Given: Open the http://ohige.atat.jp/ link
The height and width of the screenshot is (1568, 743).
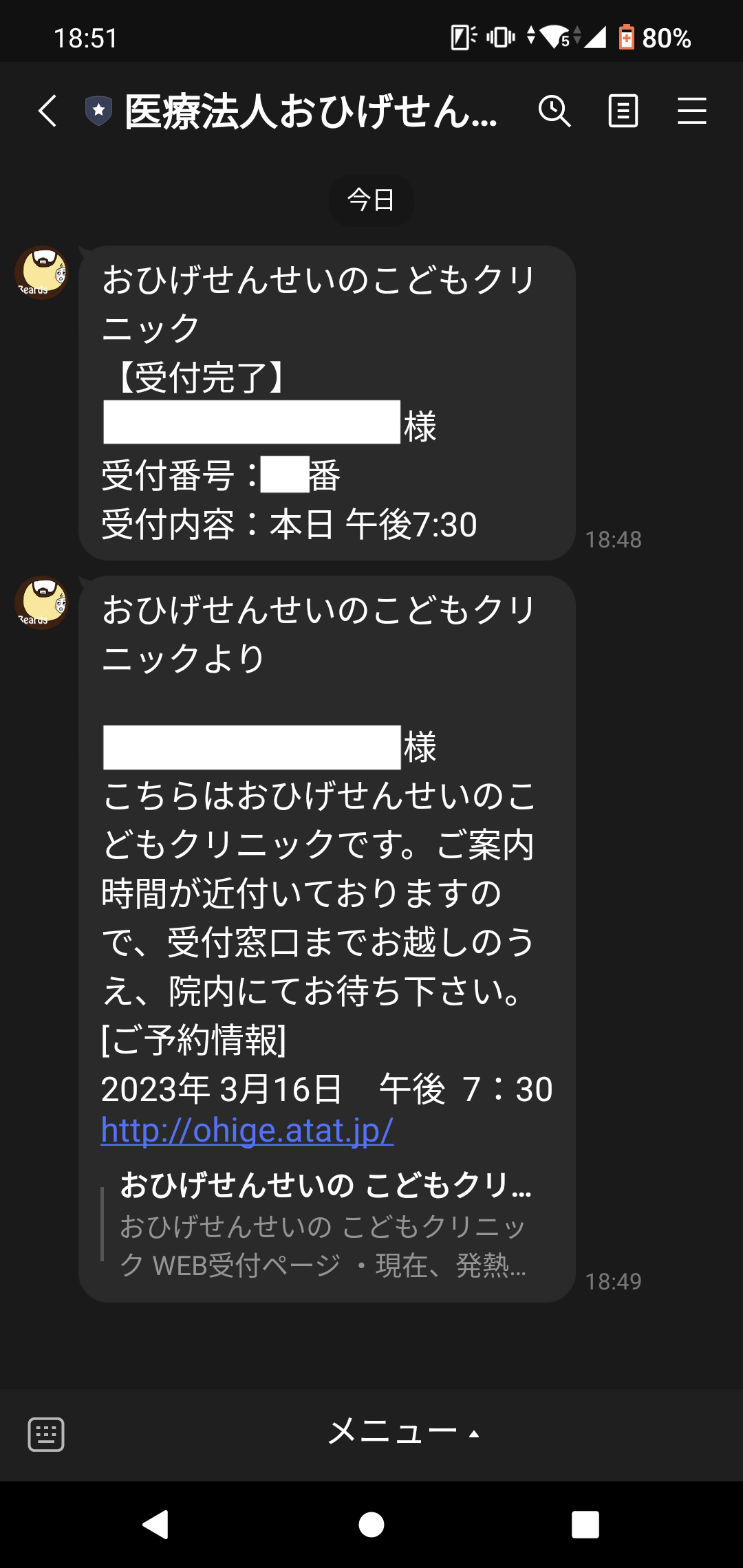Looking at the screenshot, I should tap(247, 1130).
